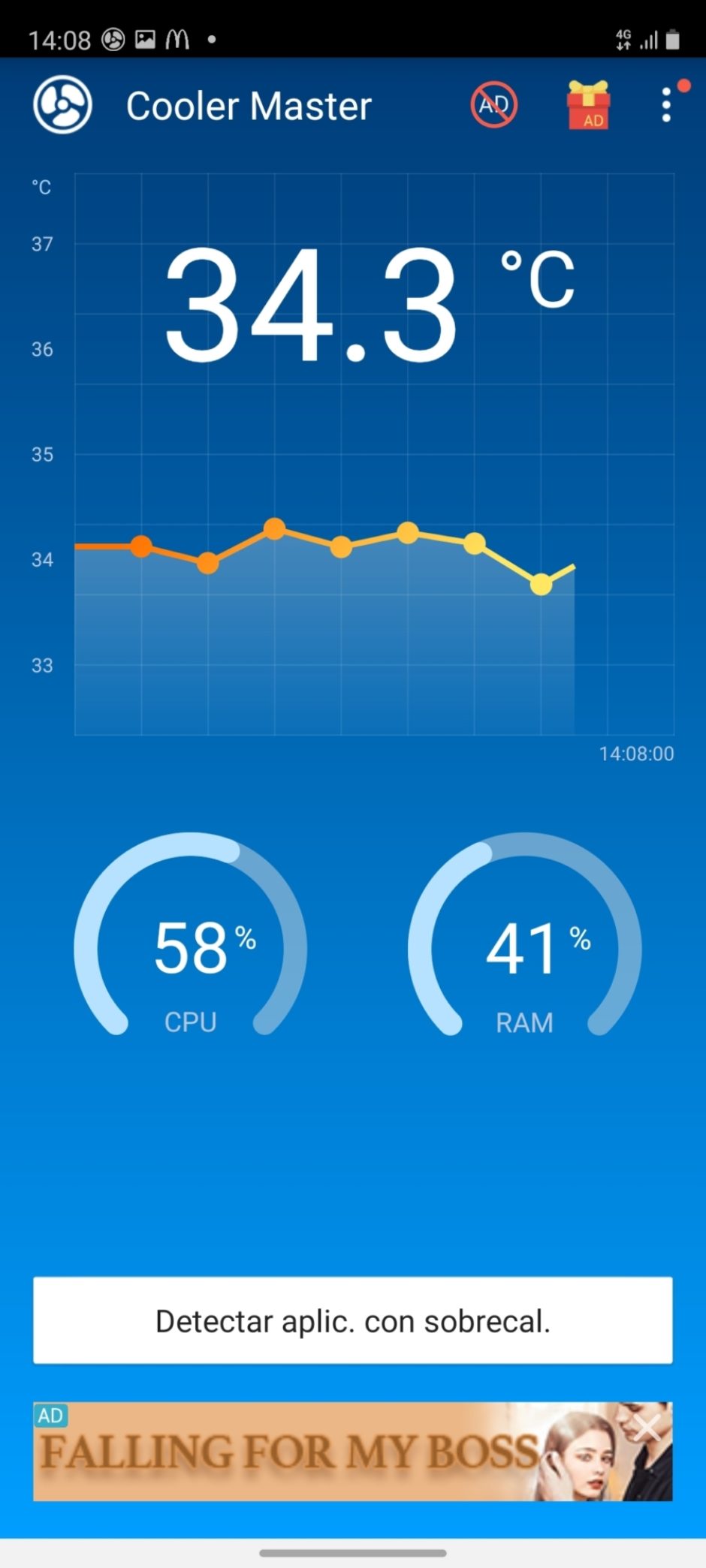
Task: Tap the remove ads icon
Action: pos(493,105)
